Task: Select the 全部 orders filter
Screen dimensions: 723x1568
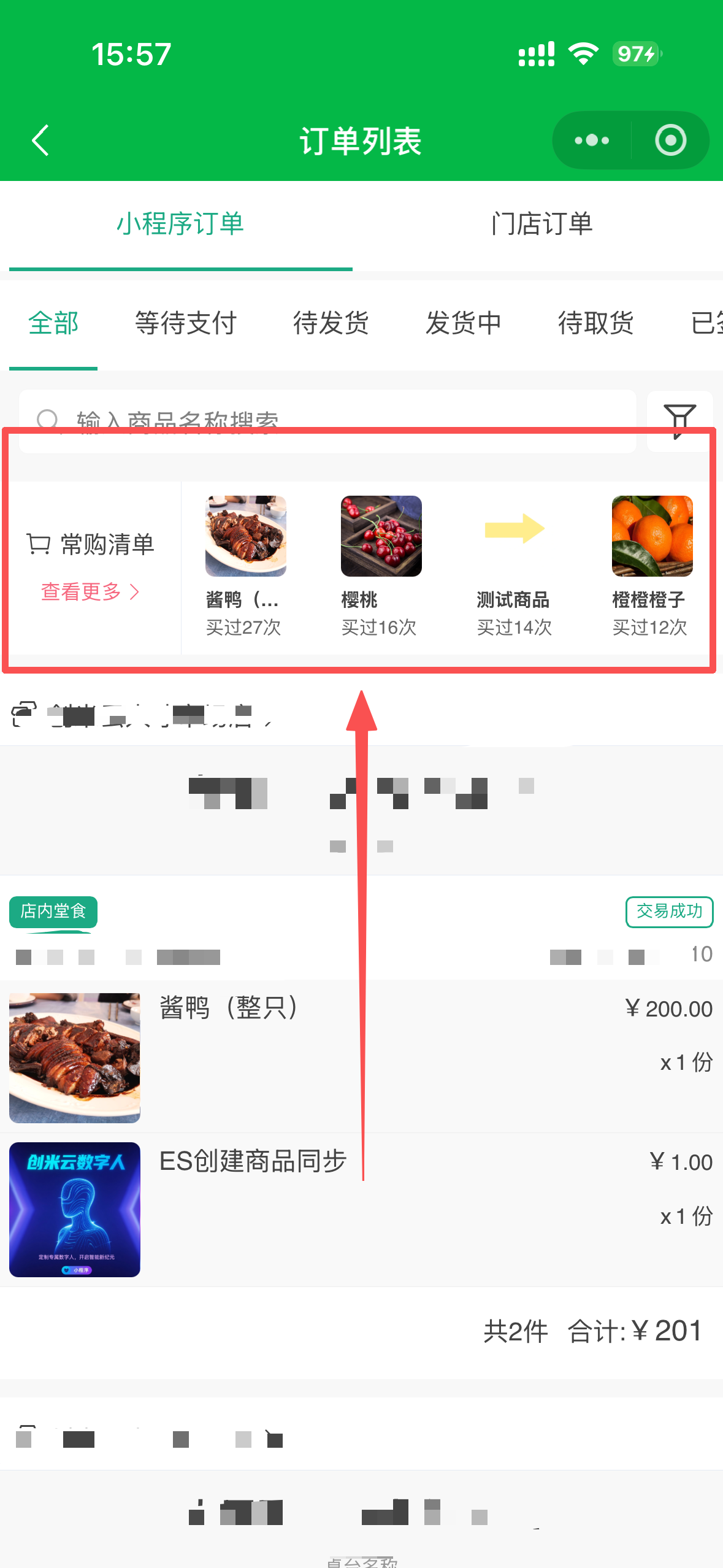Action: [x=53, y=323]
